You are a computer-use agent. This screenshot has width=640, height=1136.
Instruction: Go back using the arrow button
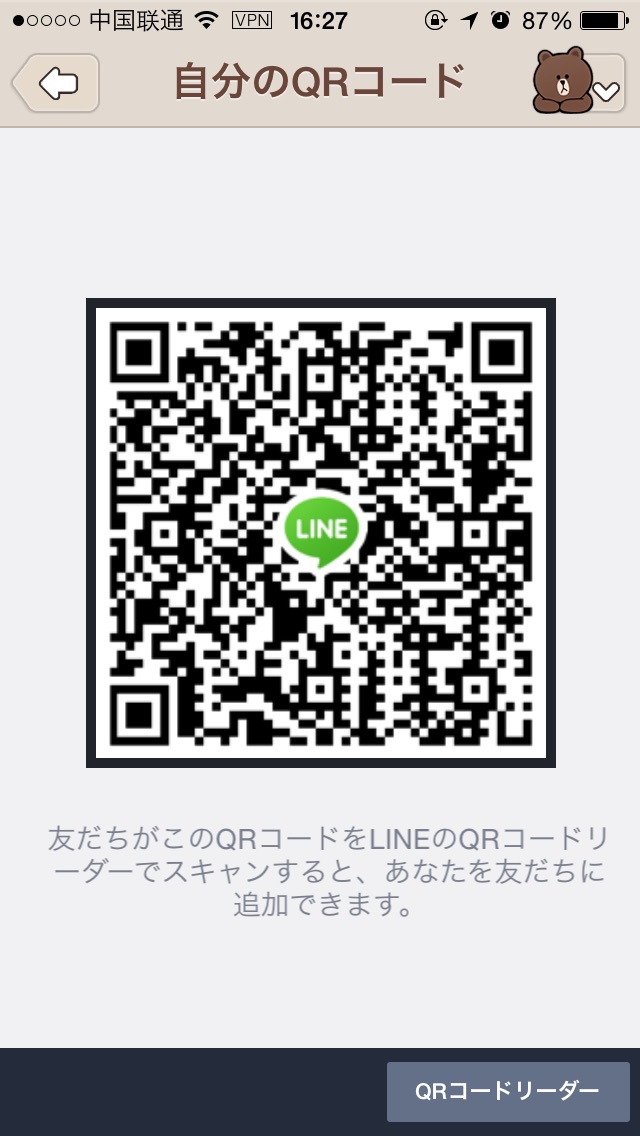coord(57,83)
